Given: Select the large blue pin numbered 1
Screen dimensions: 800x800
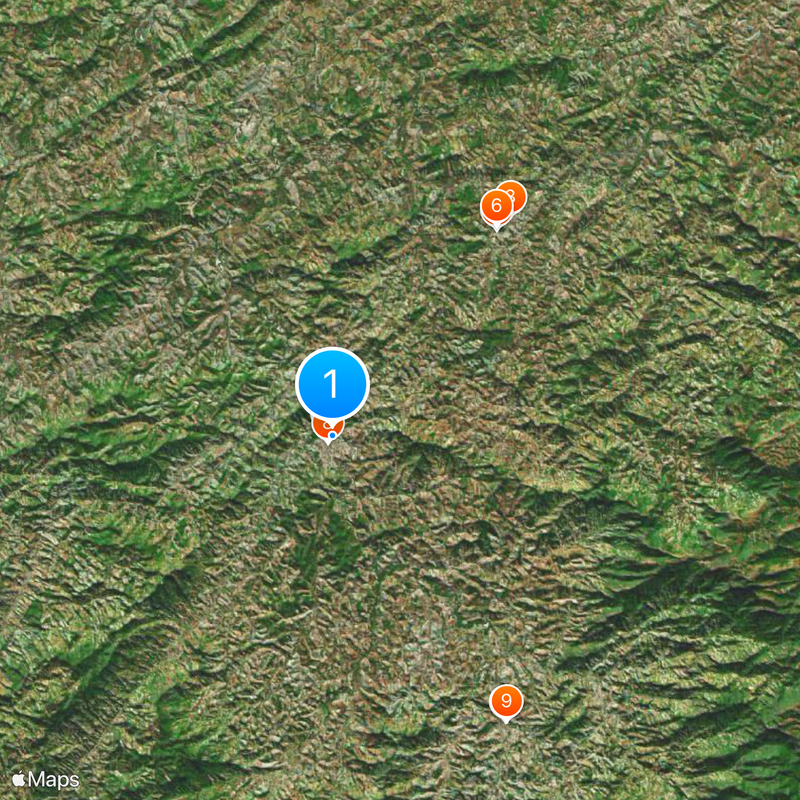Looking at the screenshot, I should pos(332,383).
